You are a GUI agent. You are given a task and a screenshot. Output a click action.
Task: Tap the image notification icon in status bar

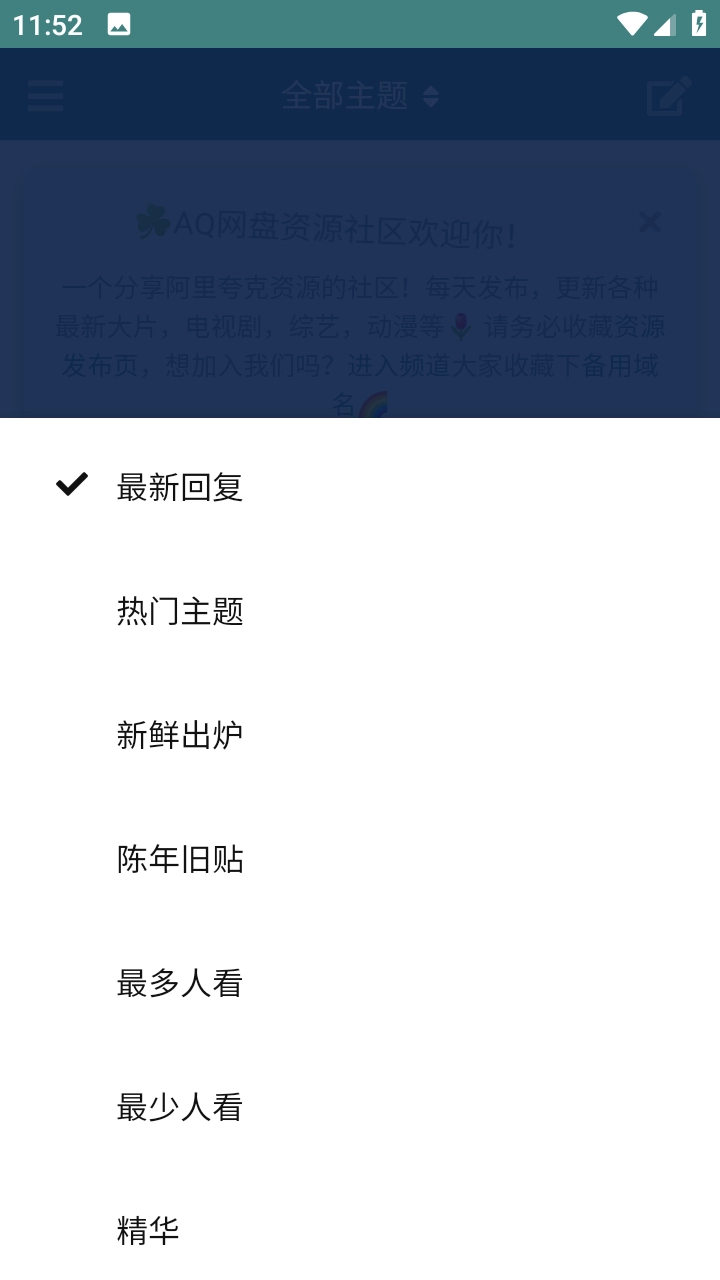pyautogui.click(x=119, y=23)
